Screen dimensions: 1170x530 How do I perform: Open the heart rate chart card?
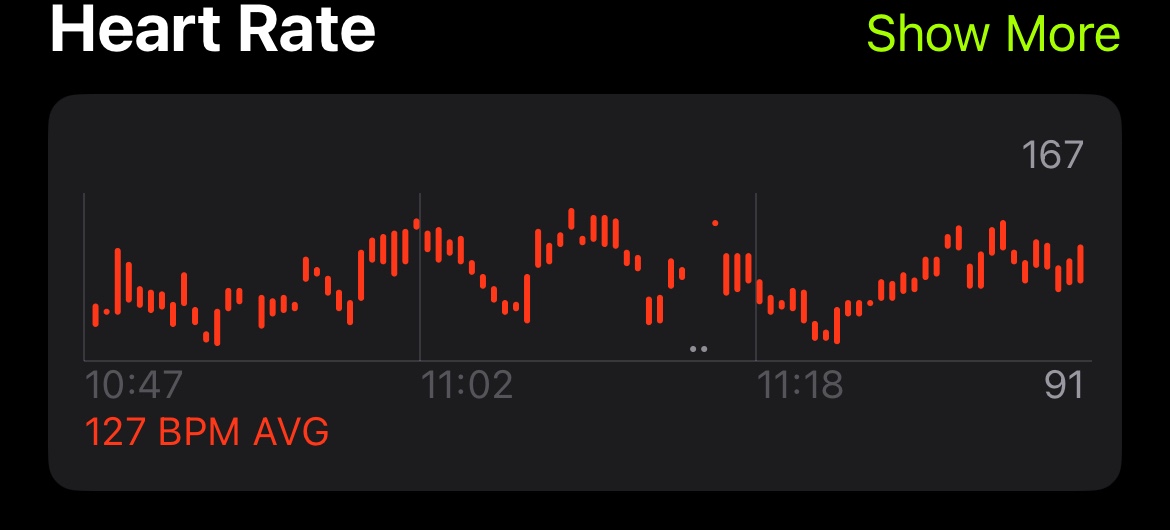585,293
